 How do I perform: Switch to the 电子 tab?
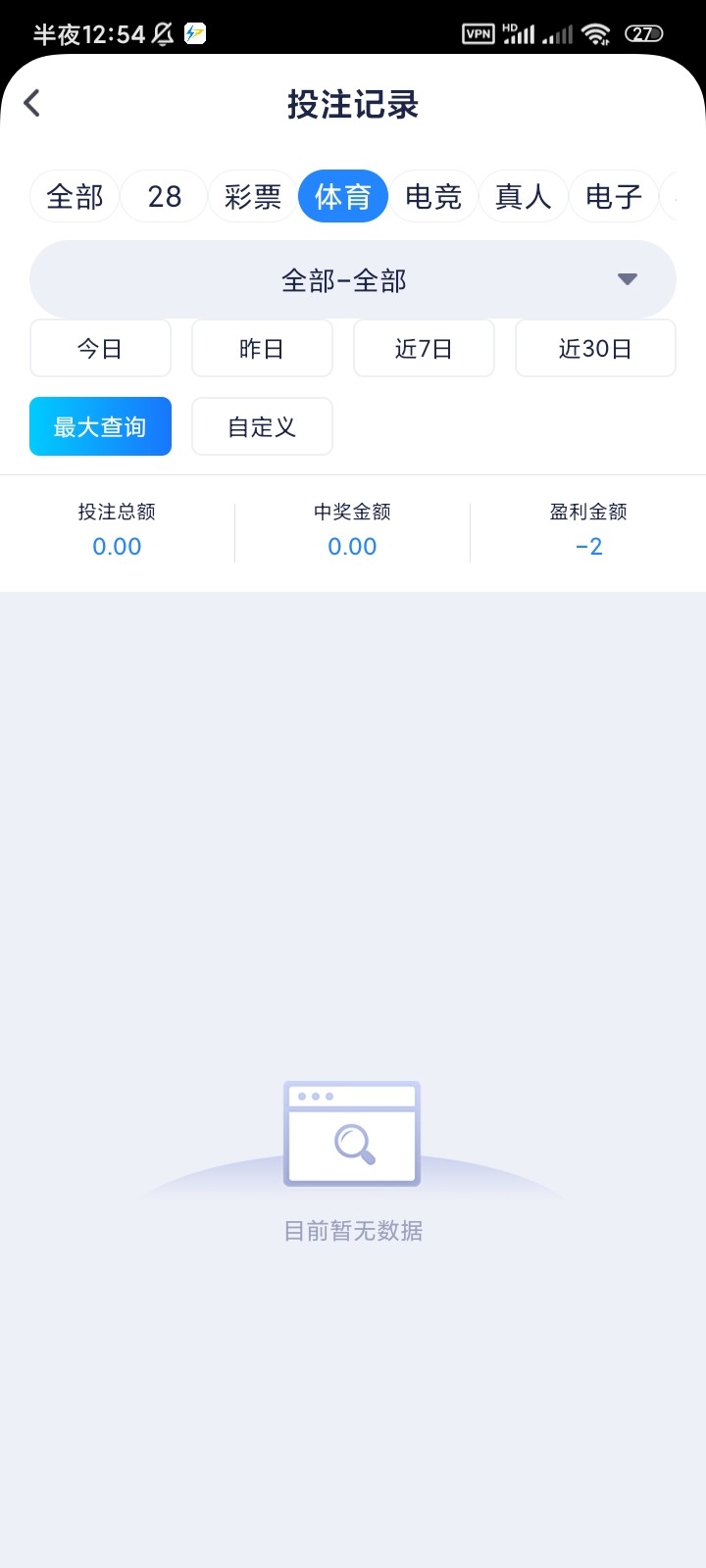[x=614, y=196]
